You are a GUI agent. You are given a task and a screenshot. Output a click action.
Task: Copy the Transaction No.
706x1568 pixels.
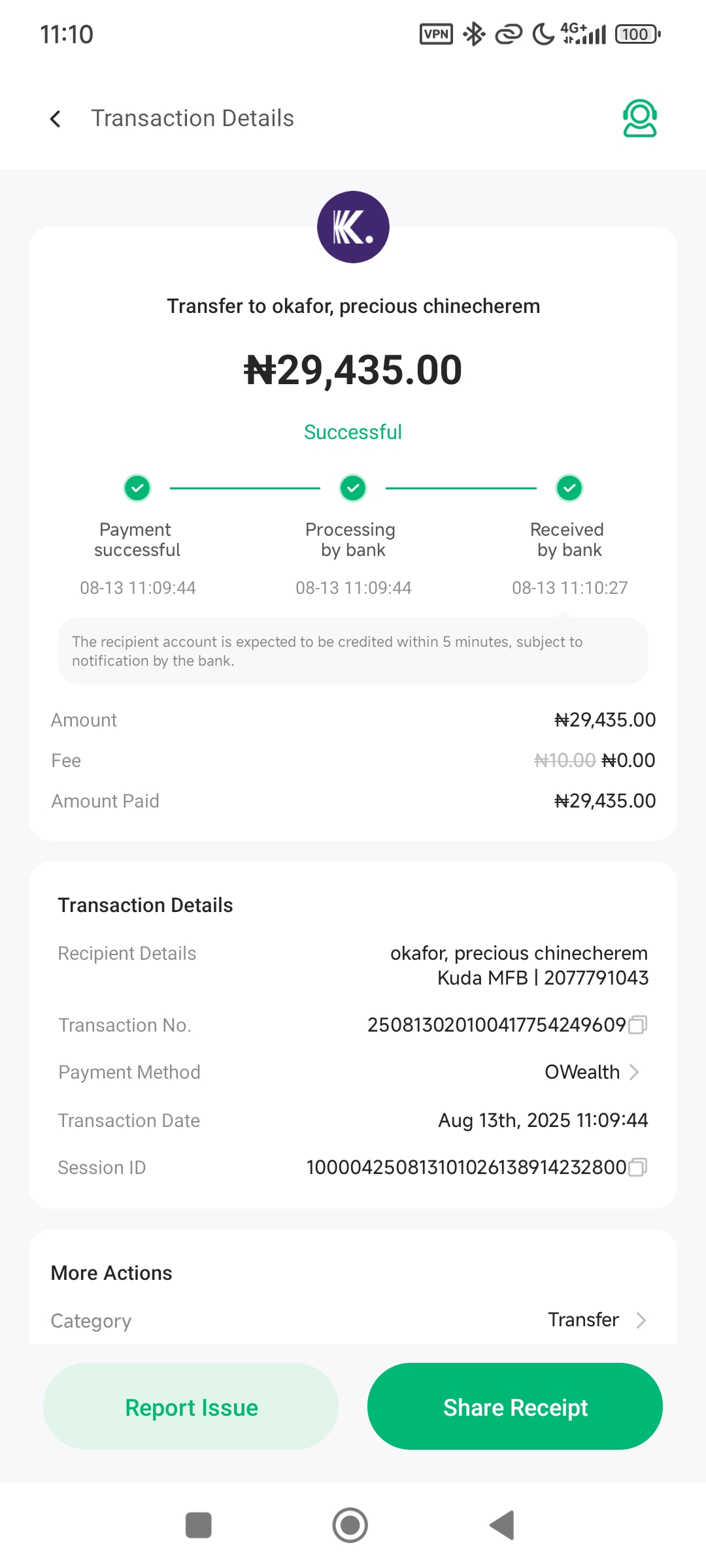[x=637, y=1024]
